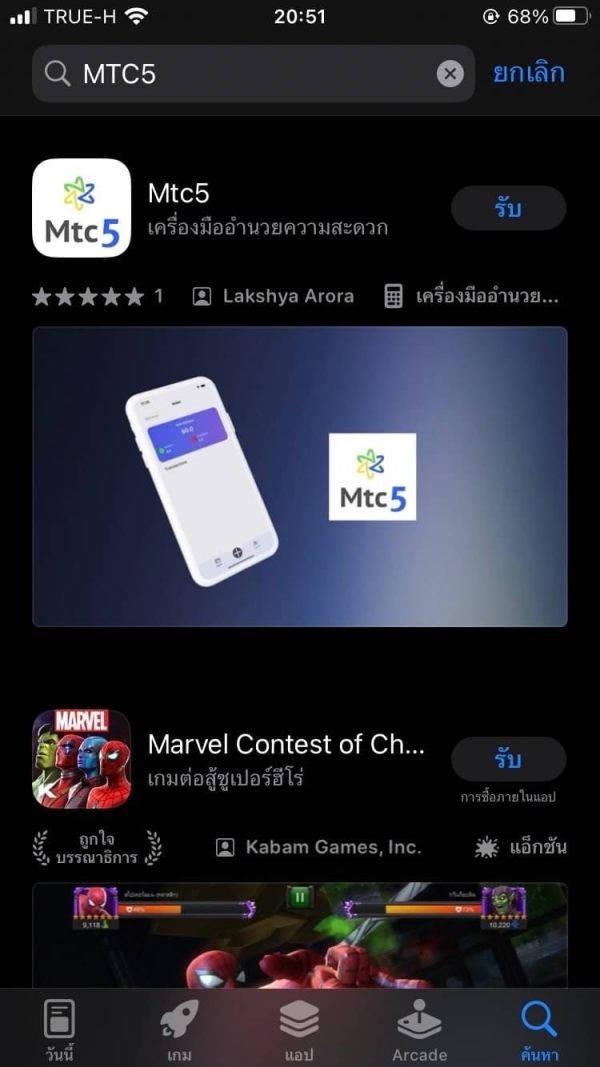
Task: Switch to the วันนี้ tab
Action: click(x=59, y=1030)
